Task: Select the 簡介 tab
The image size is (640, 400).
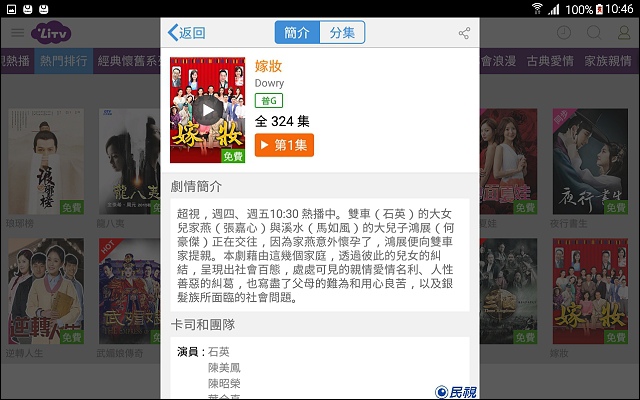Action: [297, 33]
